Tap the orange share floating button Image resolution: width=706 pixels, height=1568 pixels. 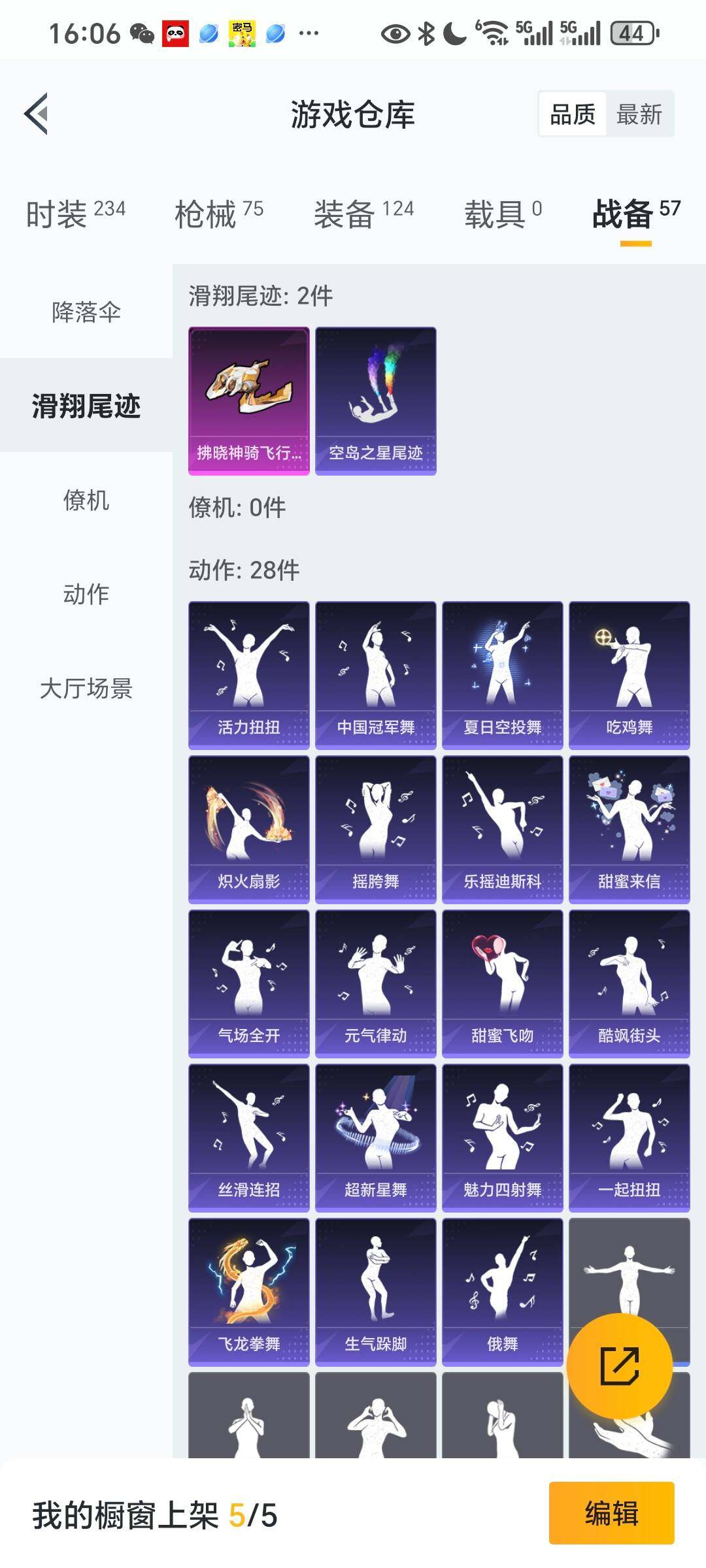click(619, 1365)
